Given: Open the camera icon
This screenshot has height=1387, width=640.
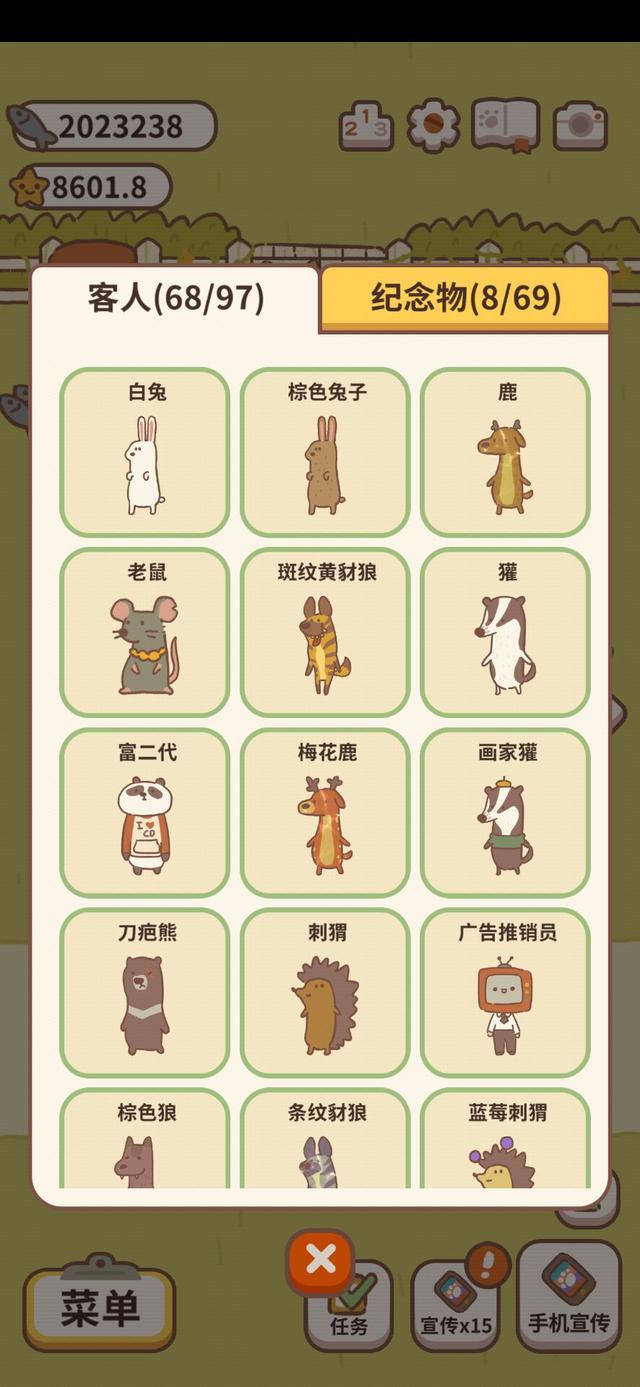Looking at the screenshot, I should pos(581,125).
